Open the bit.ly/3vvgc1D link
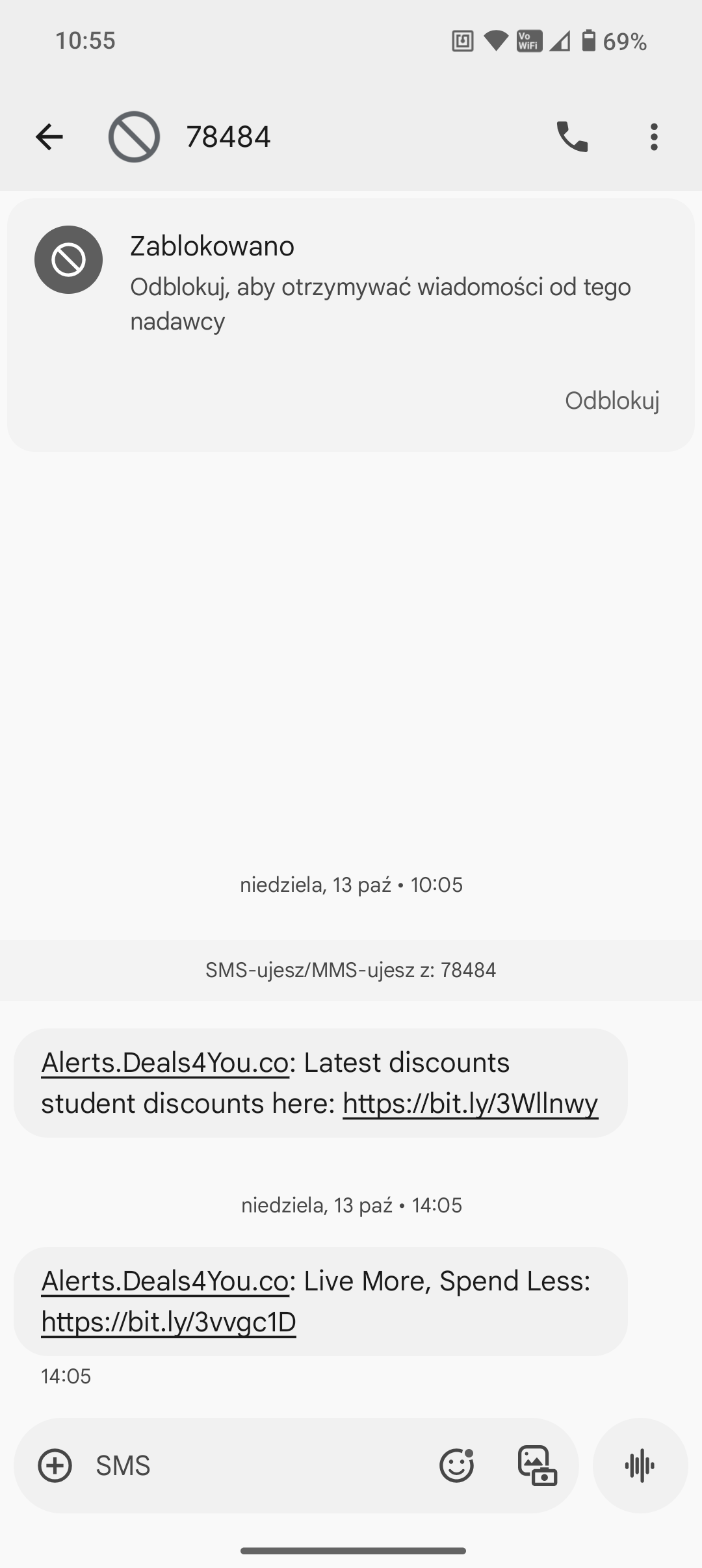Image resolution: width=702 pixels, height=1568 pixels. (169, 1322)
